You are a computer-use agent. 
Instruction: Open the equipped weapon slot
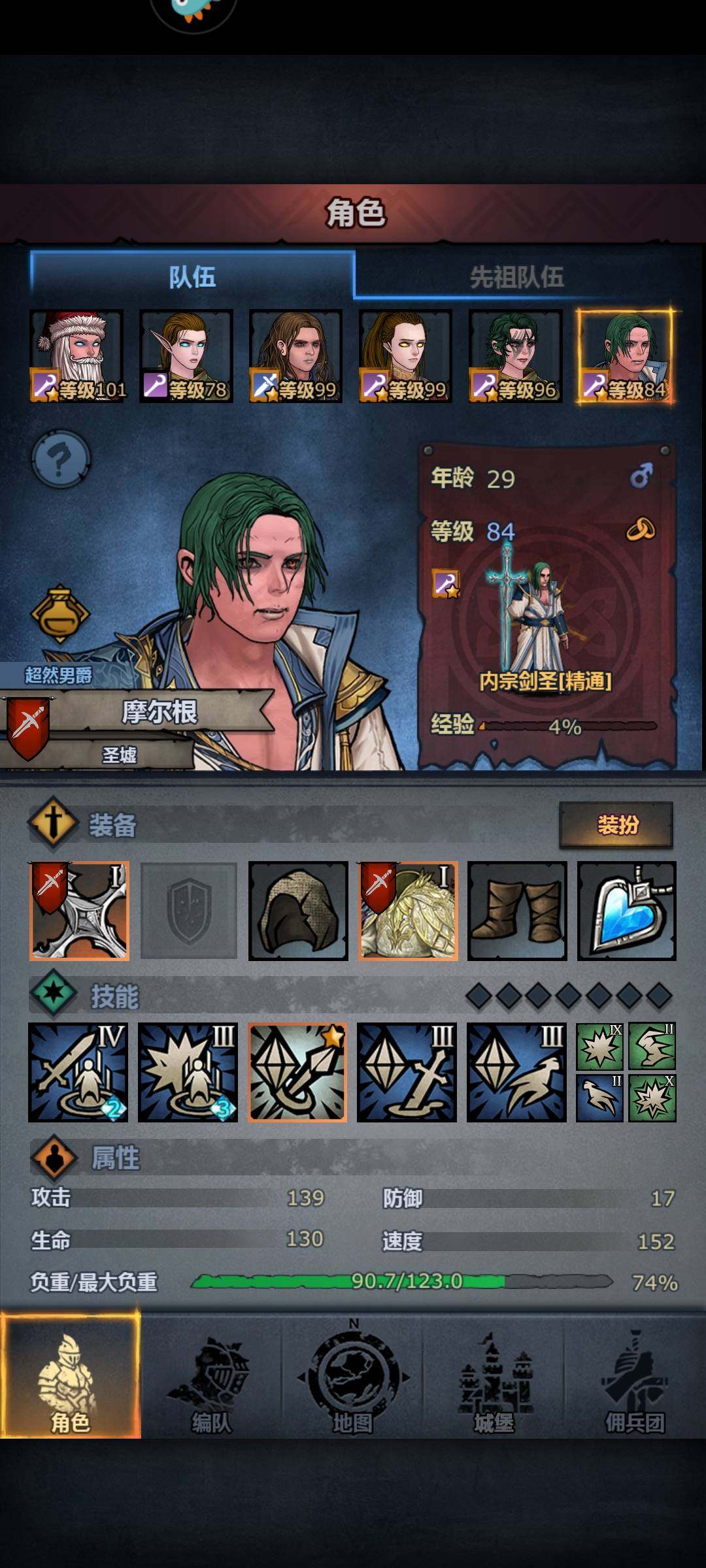[80, 911]
